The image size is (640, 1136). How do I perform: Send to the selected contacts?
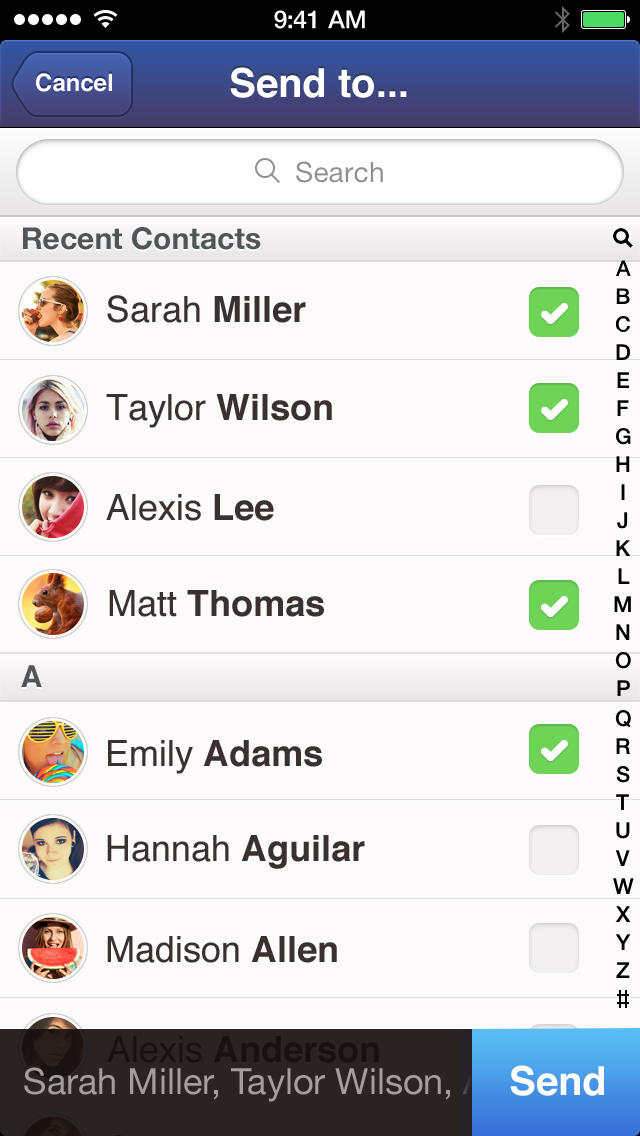pos(556,1082)
